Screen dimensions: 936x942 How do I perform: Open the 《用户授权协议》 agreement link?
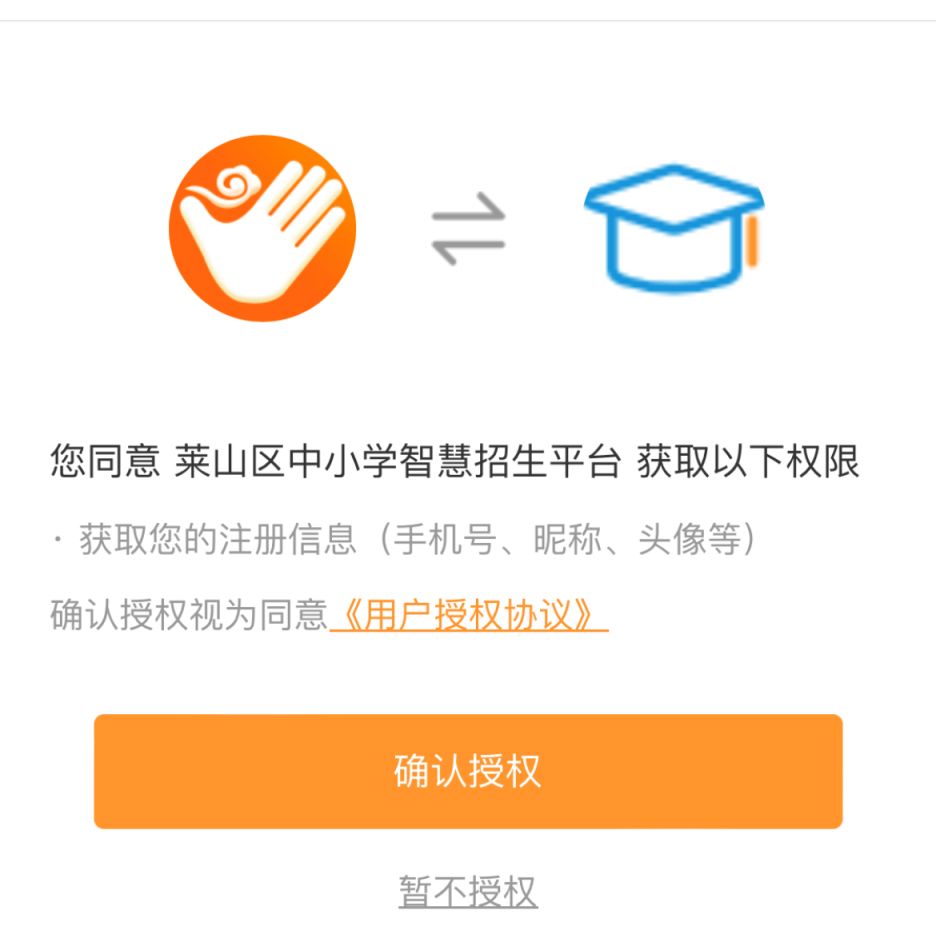pos(468,614)
